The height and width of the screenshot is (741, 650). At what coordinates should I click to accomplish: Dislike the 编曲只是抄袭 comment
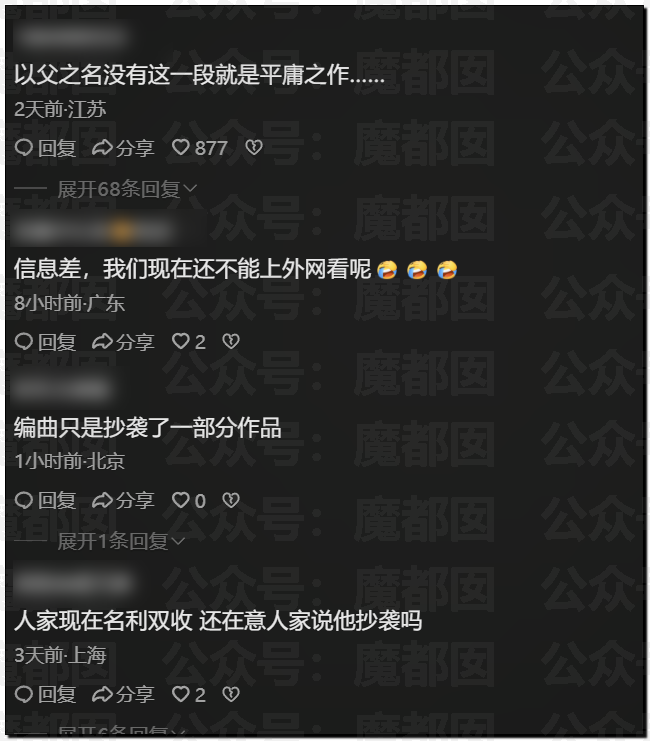pos(231,500)
